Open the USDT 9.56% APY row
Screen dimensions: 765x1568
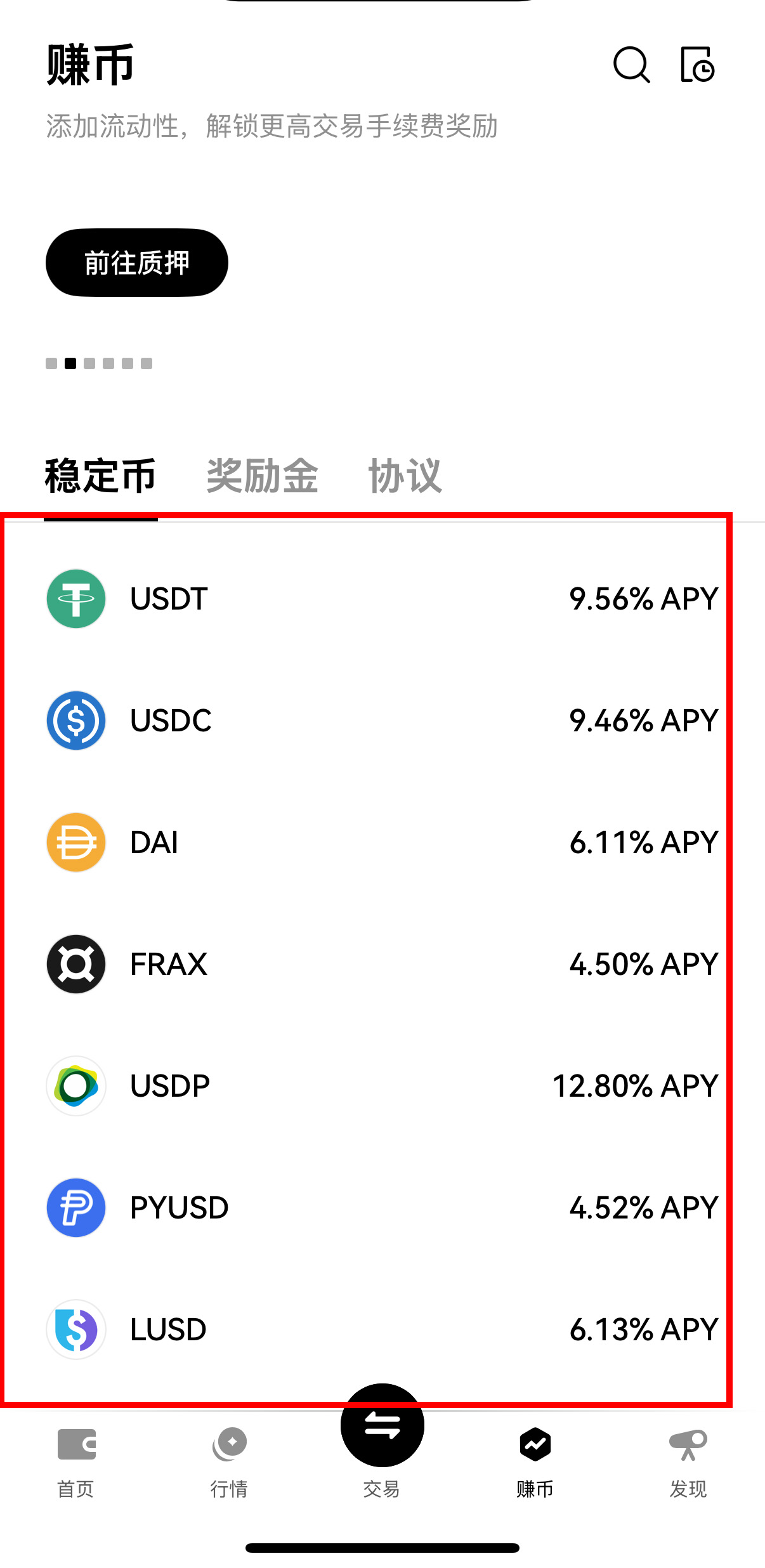[x=382, y=599]
